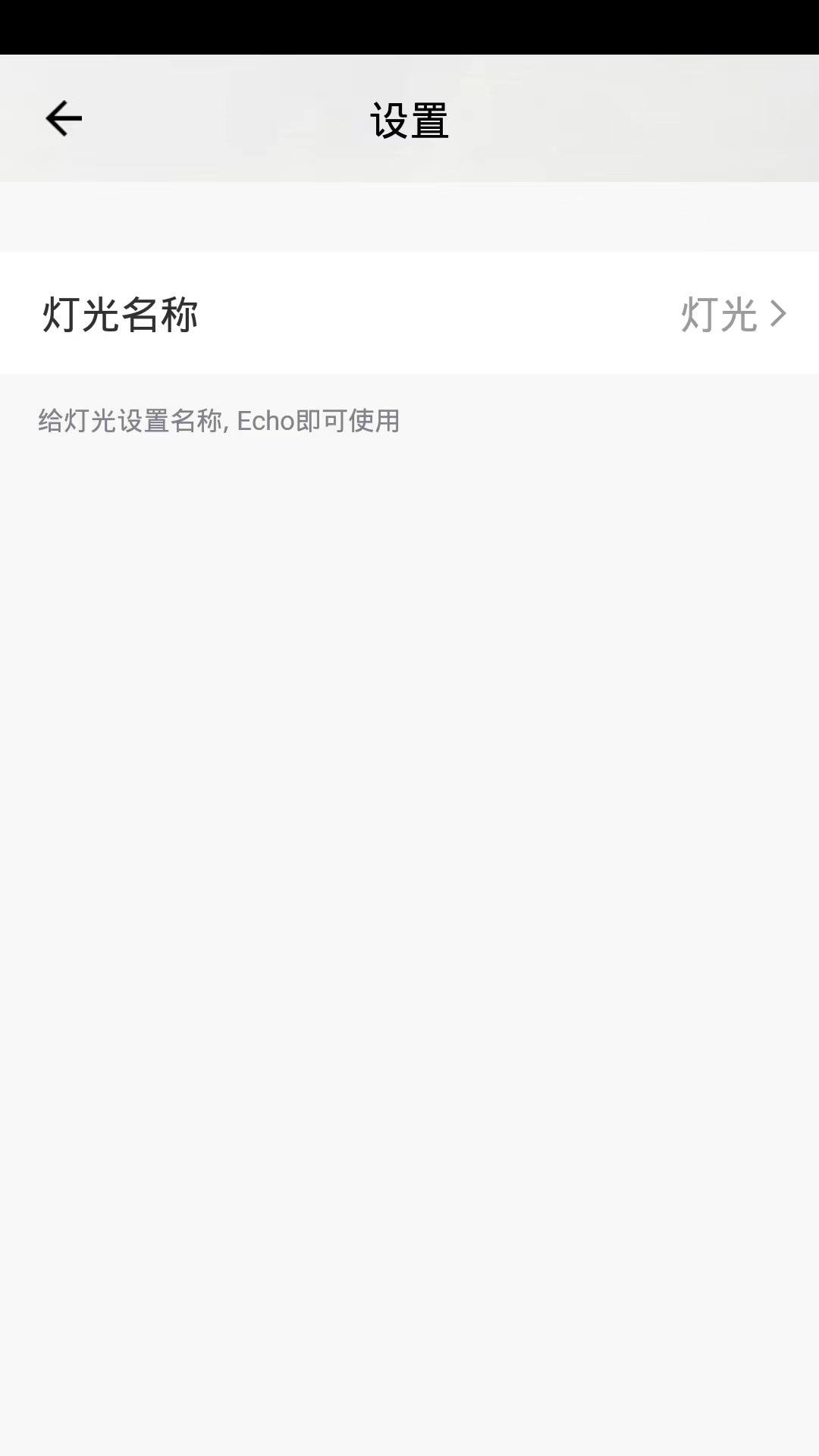The width and height of the screenshot is (819, 1456).
Task: Click the light name row to edit it
Action: tap(409, 313)
